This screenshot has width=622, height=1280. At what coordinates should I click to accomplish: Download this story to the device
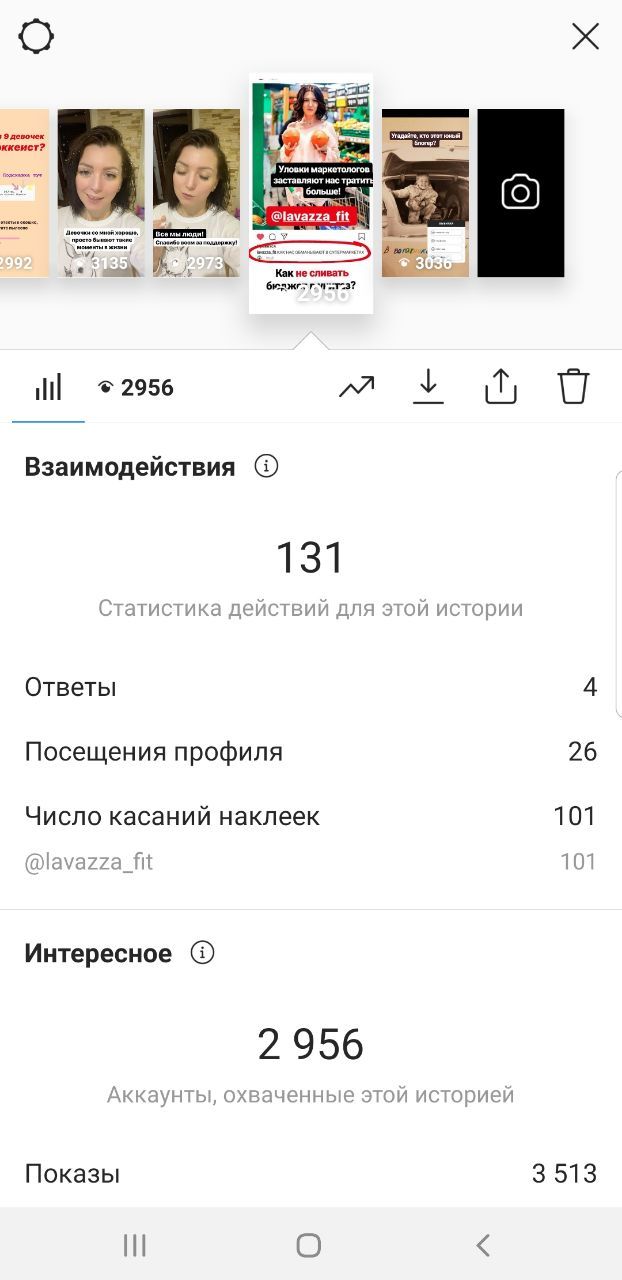428,387
